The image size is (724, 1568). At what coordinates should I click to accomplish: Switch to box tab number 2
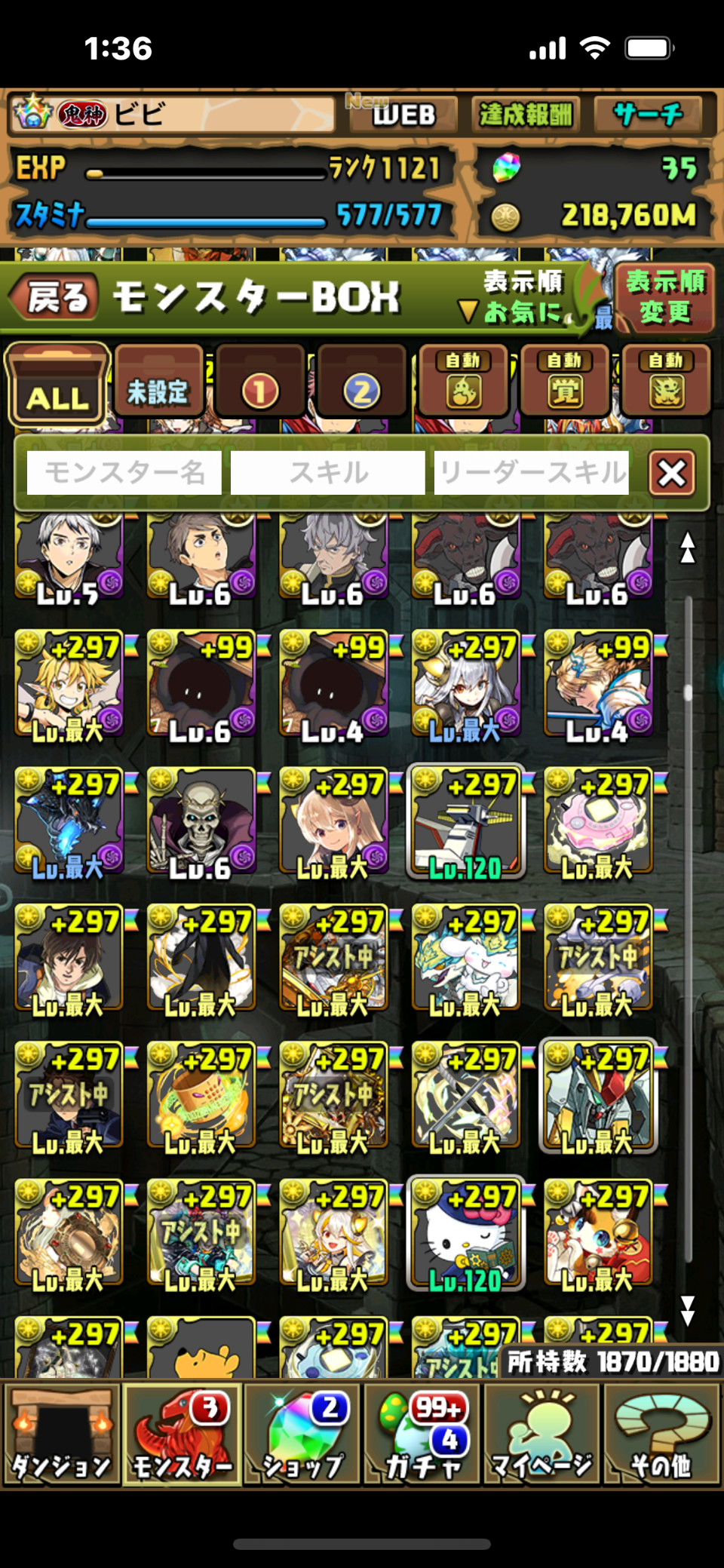[x=361, y=385]
